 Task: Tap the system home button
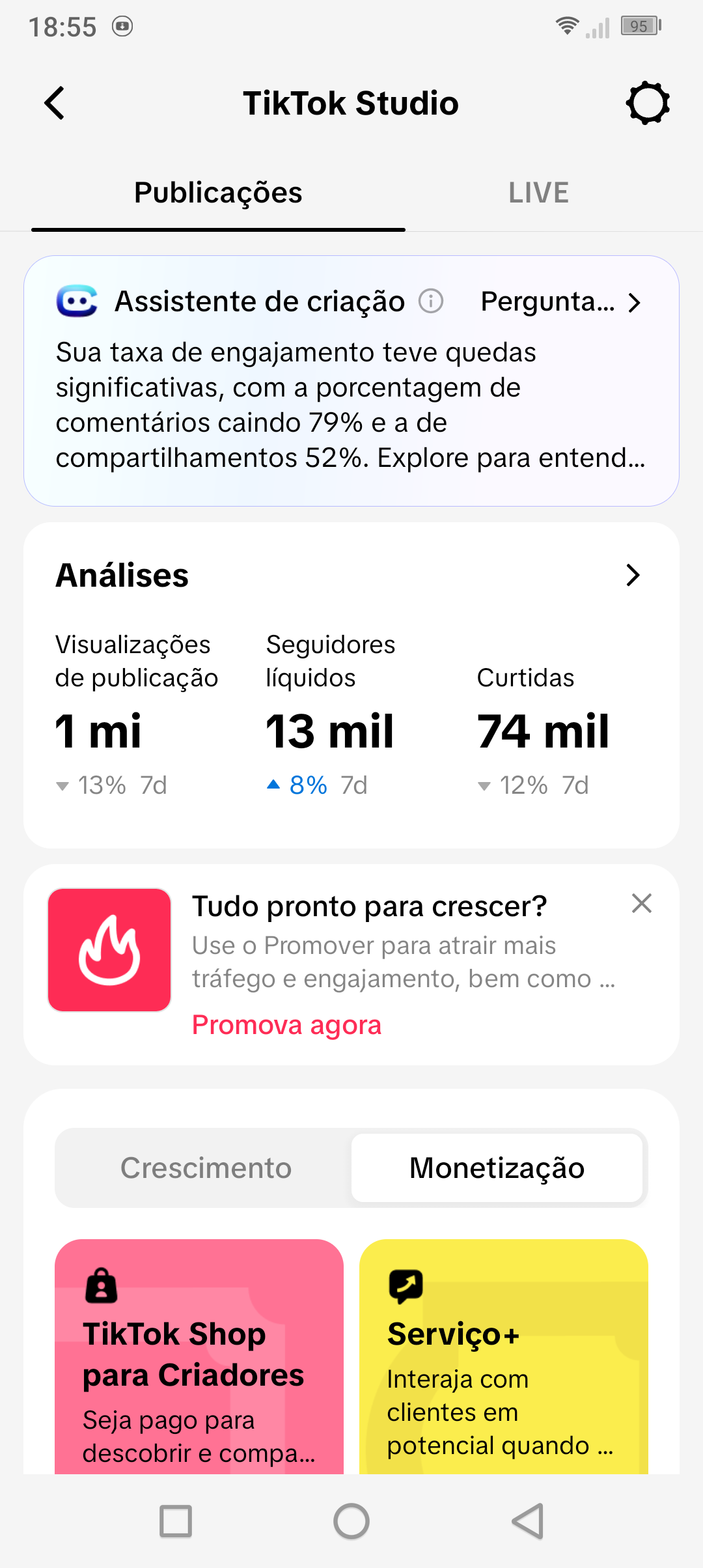pos(351,1521)
